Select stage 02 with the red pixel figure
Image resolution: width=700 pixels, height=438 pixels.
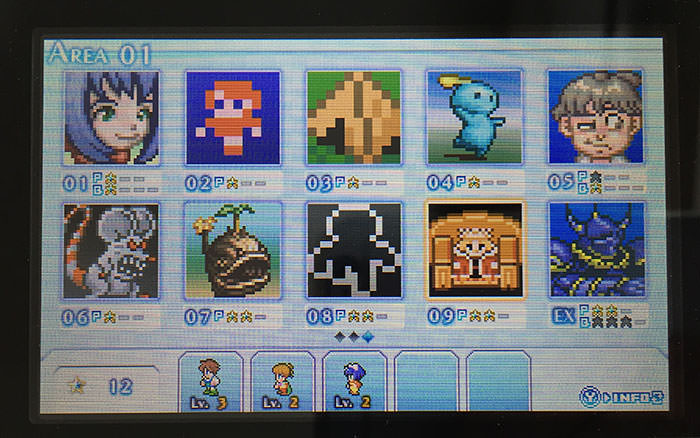[232, 118]
